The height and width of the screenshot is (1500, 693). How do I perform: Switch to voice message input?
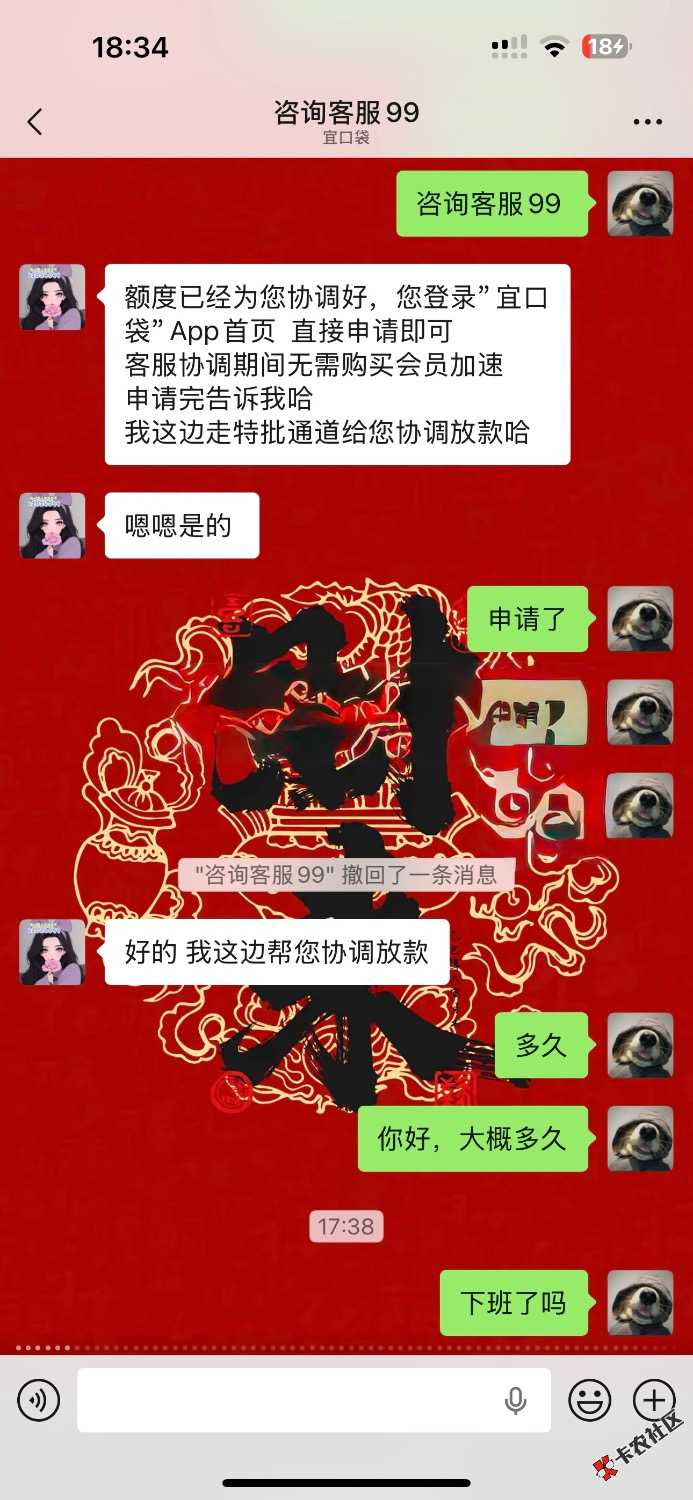coord(38,1401)
